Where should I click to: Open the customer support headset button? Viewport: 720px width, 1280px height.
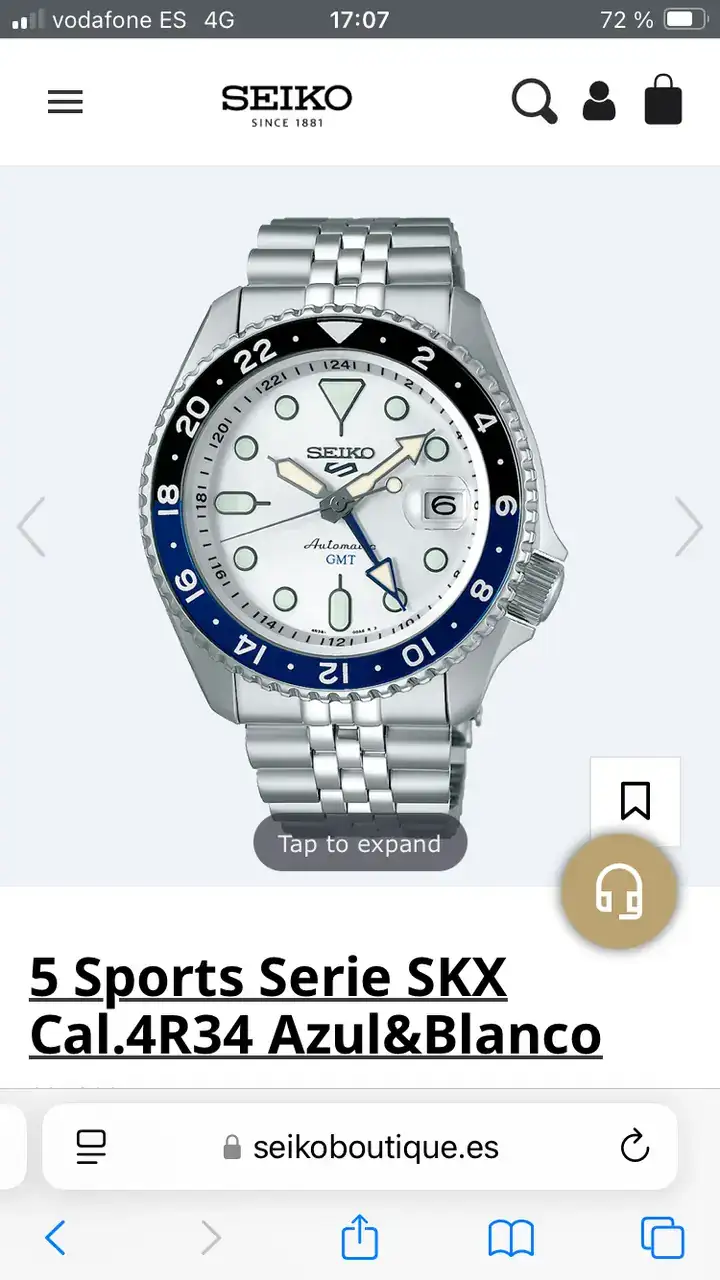619,891
